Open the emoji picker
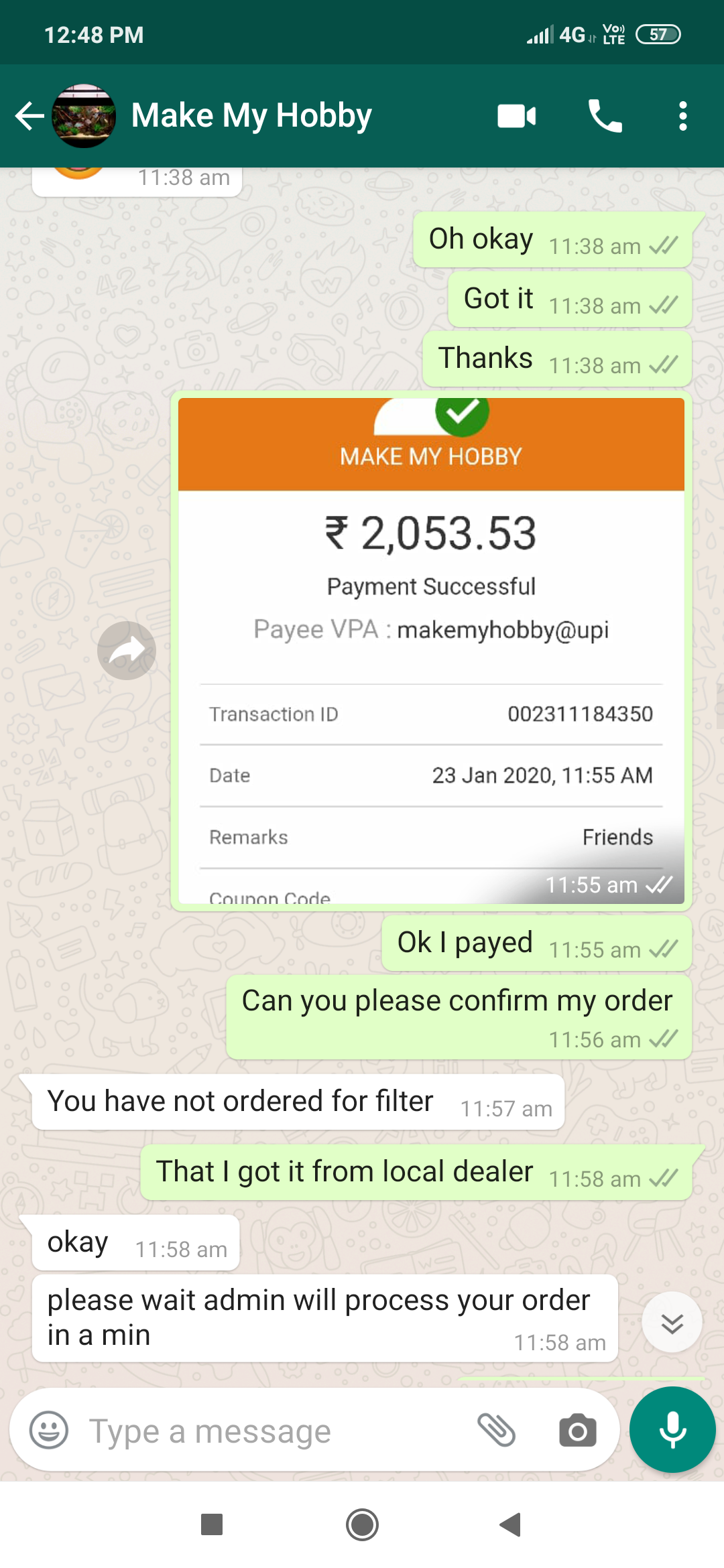 tap(49, 1431)
